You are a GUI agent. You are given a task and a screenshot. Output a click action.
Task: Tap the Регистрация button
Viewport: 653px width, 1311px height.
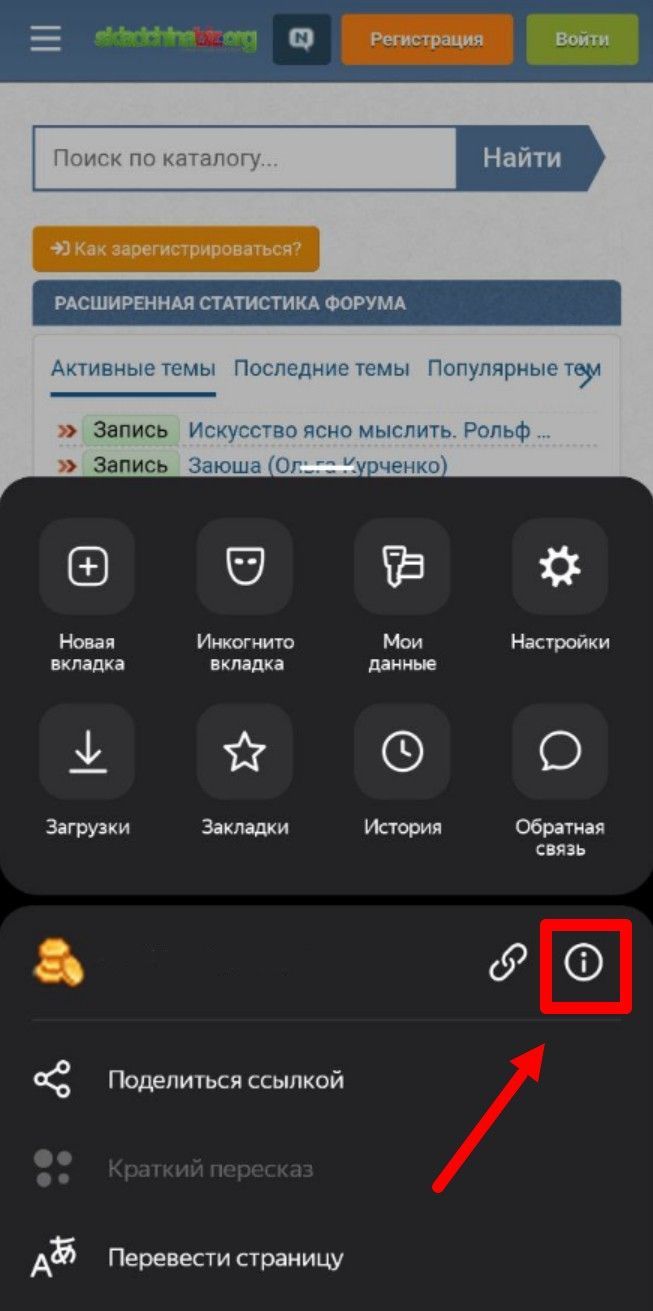coord(427,40)
